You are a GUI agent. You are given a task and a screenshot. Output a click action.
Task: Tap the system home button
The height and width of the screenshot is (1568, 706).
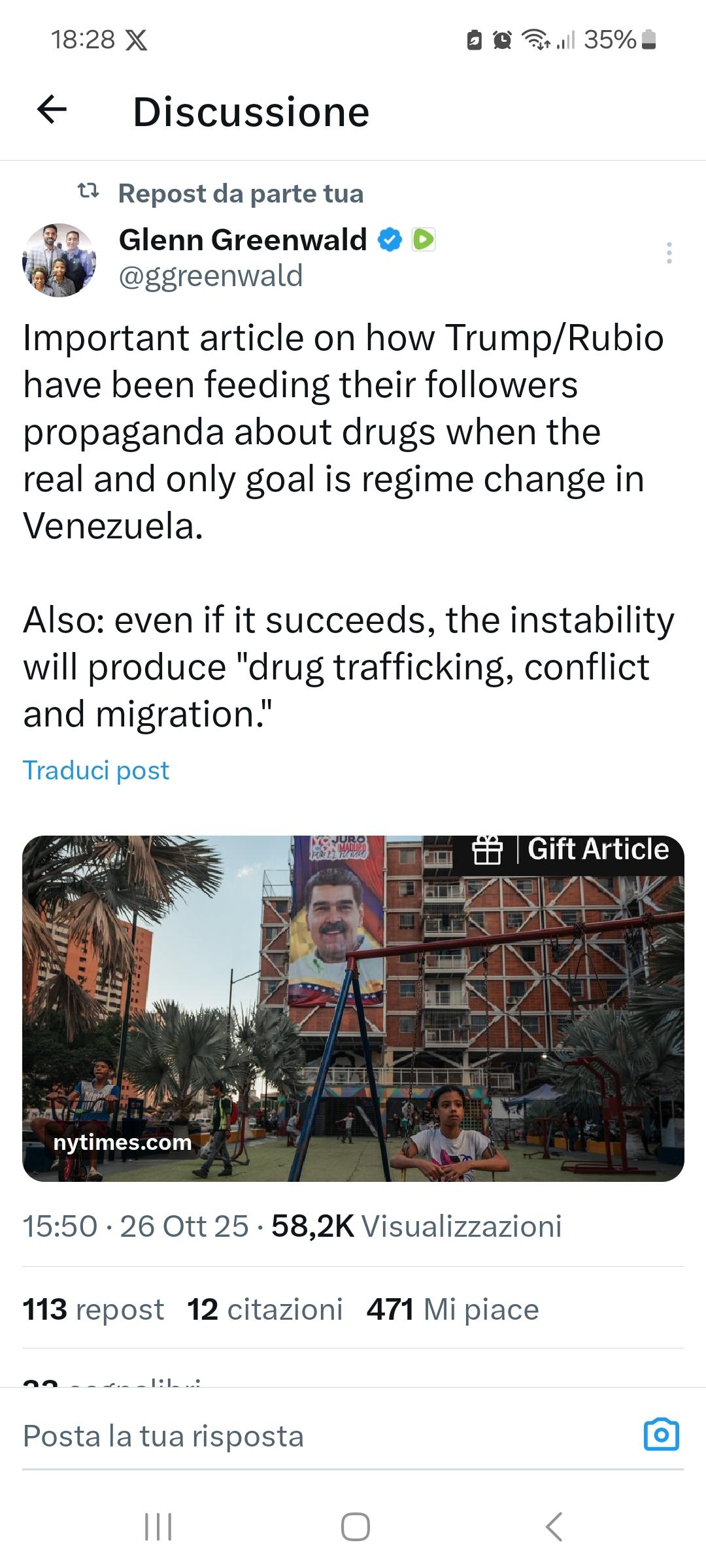click(355, 1527)
